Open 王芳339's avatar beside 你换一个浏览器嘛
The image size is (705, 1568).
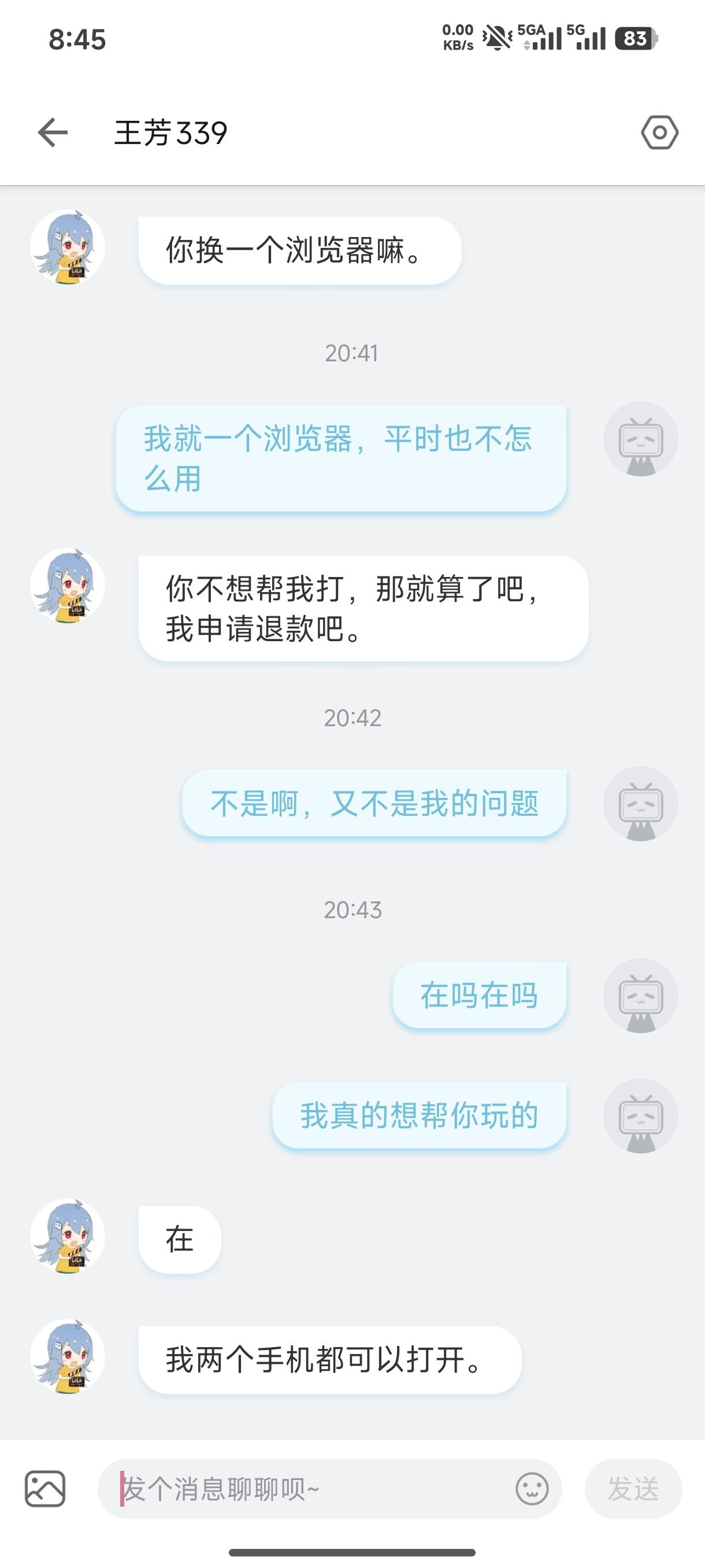coord(68,247)
